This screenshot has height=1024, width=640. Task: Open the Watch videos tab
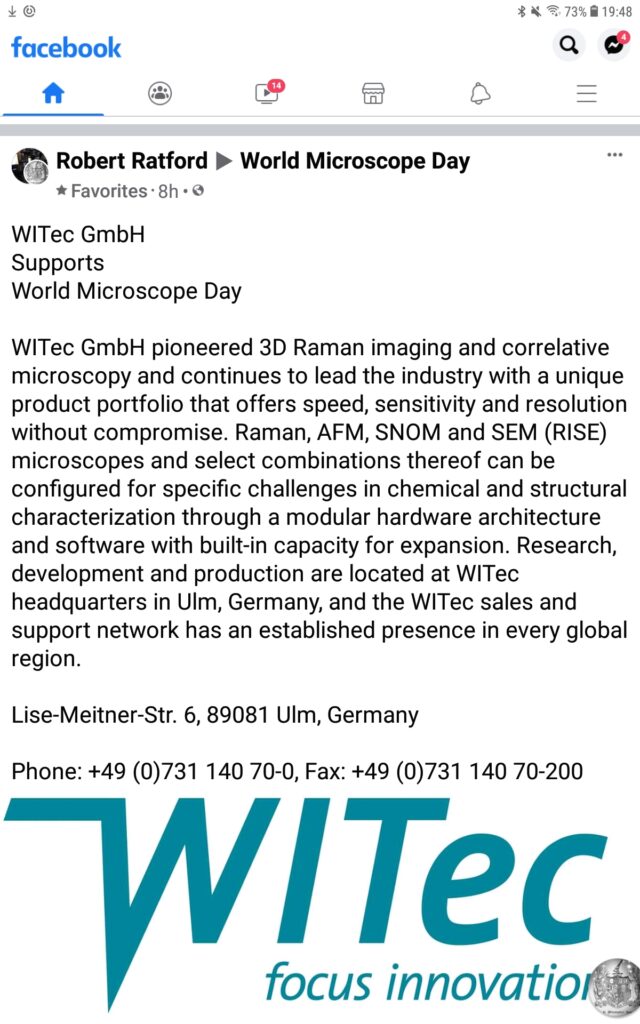pos(268,92)
